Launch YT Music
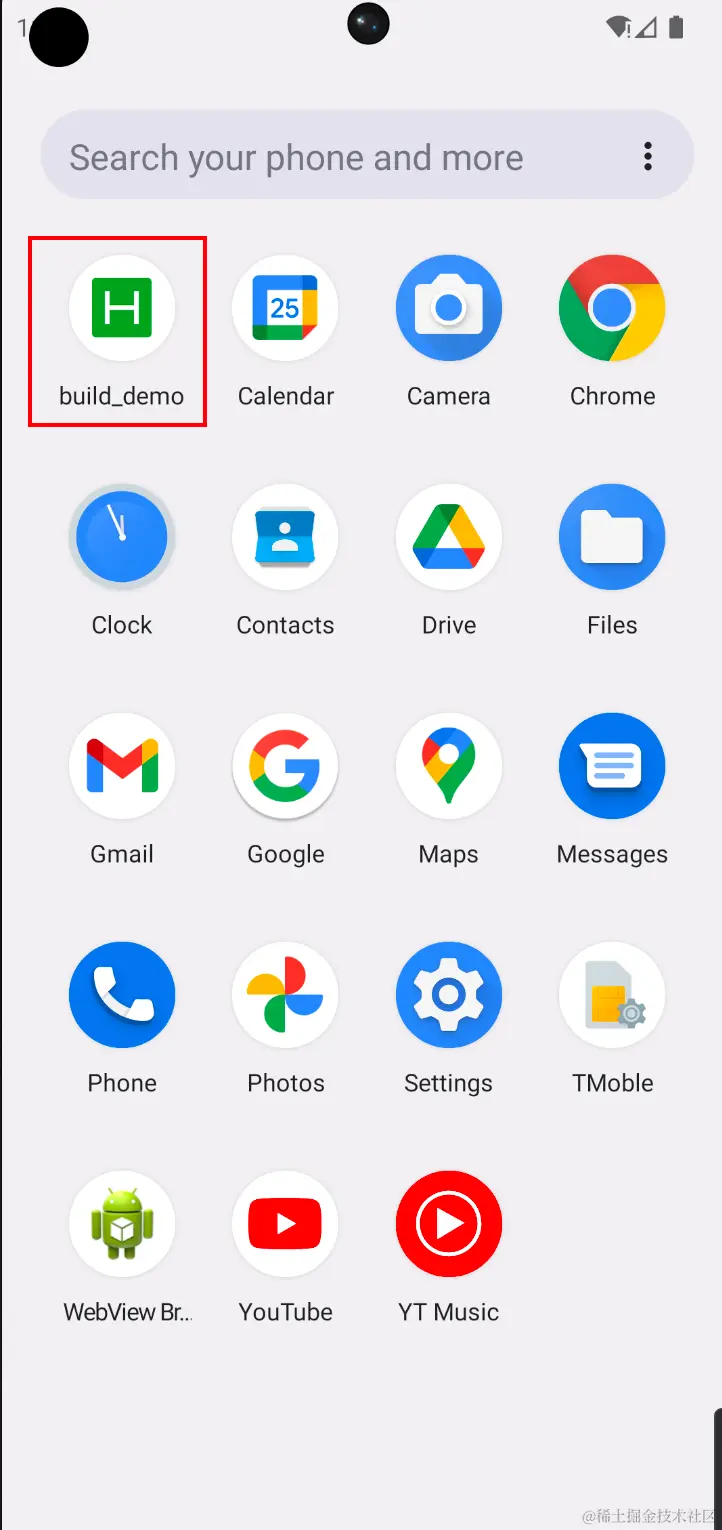 click(449, 1224)
